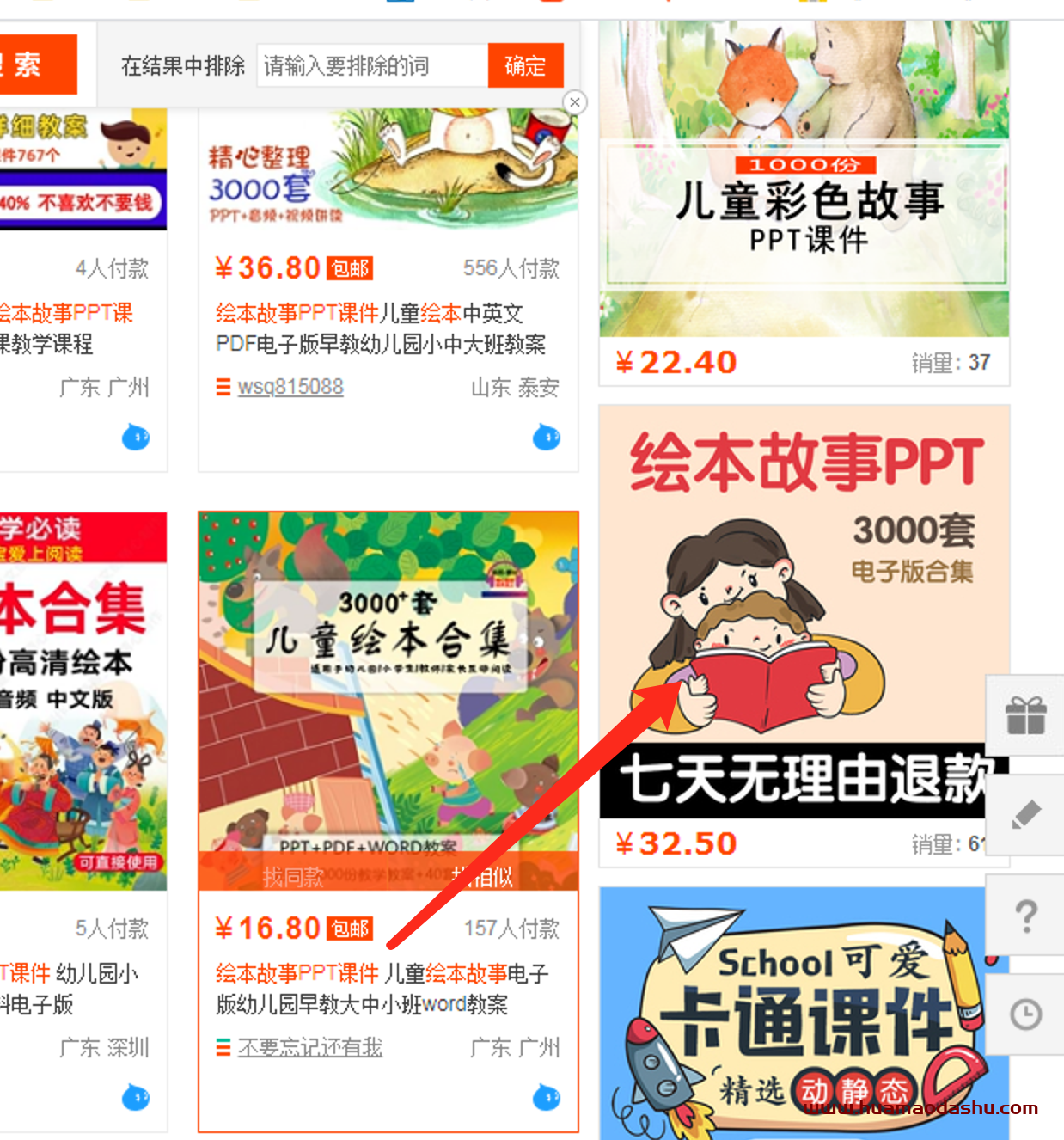Viewport: 1064px width, 1140px height.
Task: Open the 3000套儿童绘本合集 product image
Action: click(x=388, y=679)
